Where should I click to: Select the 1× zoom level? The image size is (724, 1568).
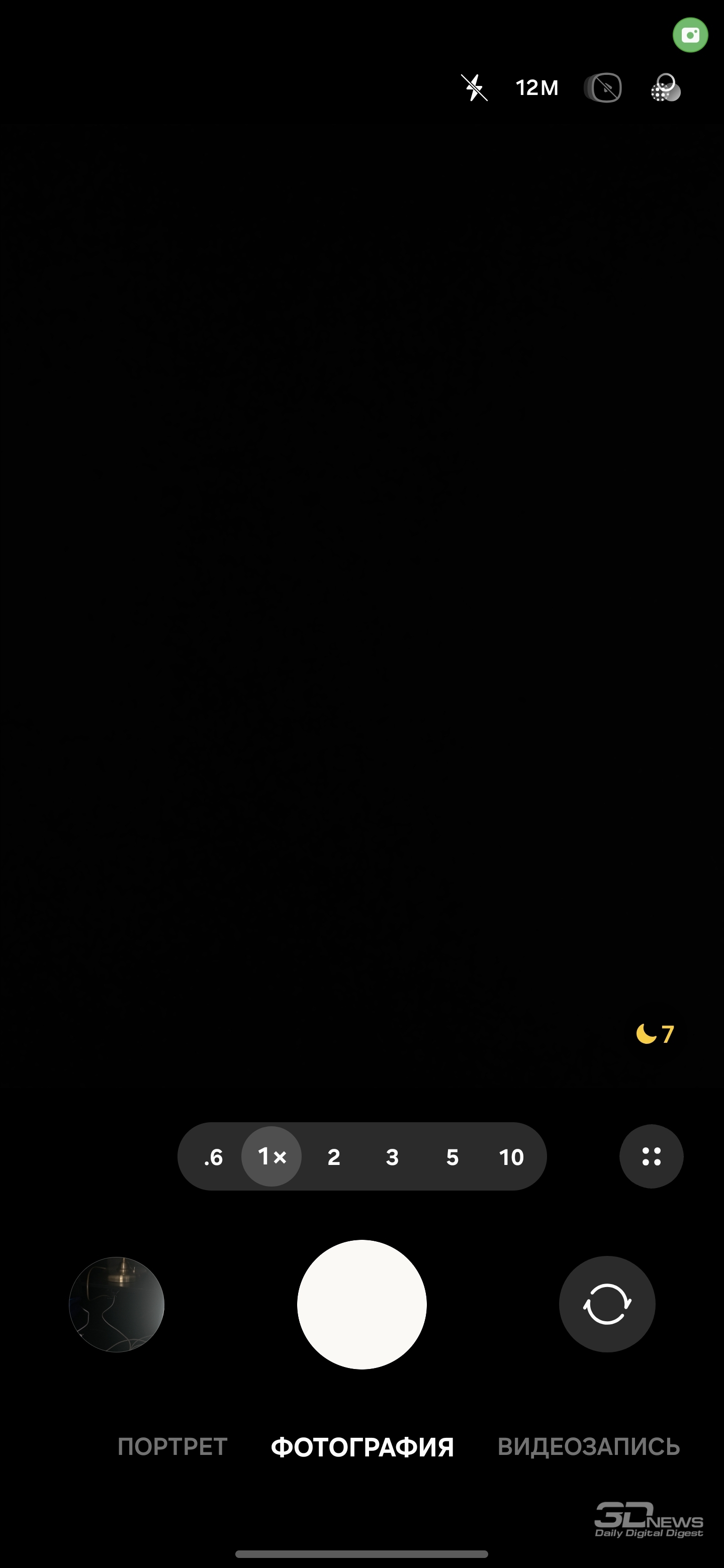[x=271, y=1156]
